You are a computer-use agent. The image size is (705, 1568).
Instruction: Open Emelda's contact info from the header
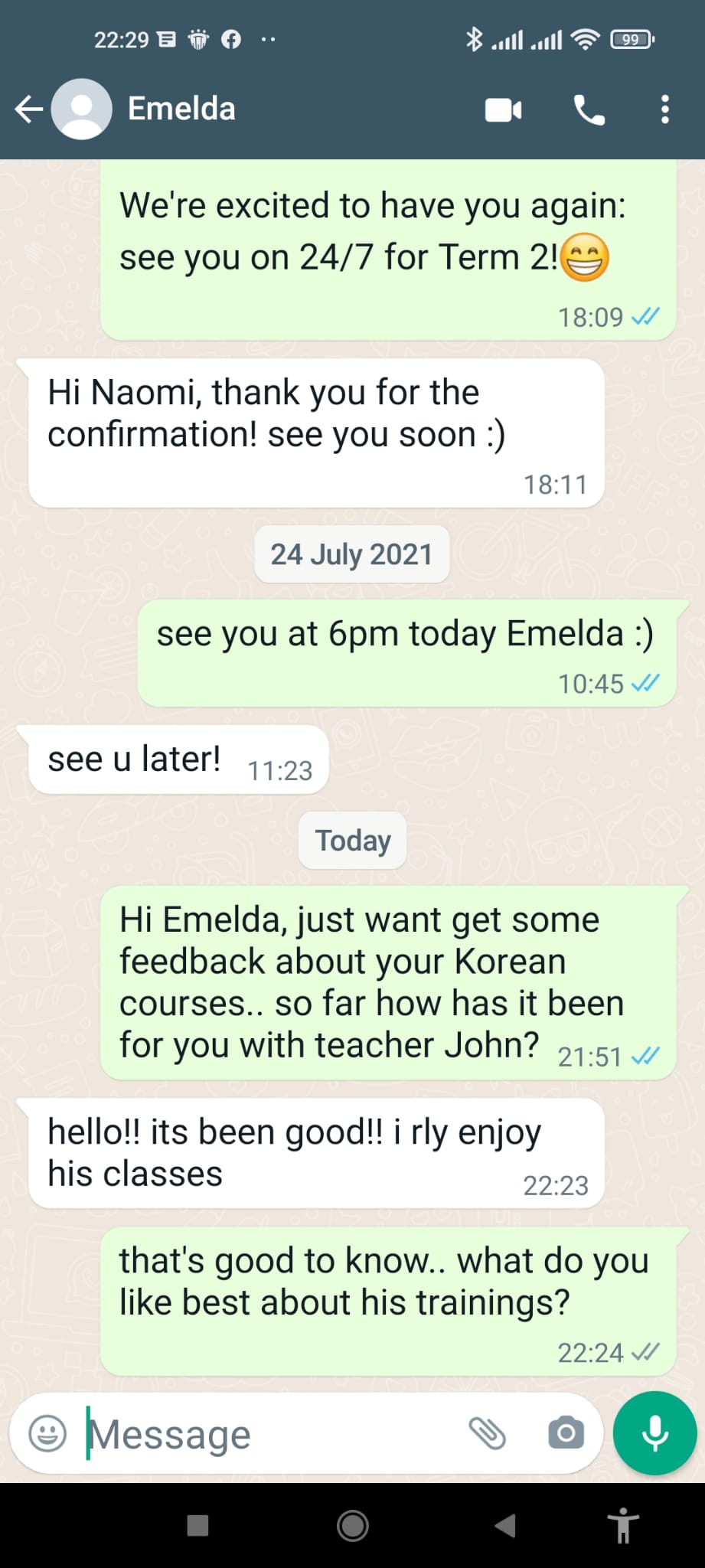181,109
